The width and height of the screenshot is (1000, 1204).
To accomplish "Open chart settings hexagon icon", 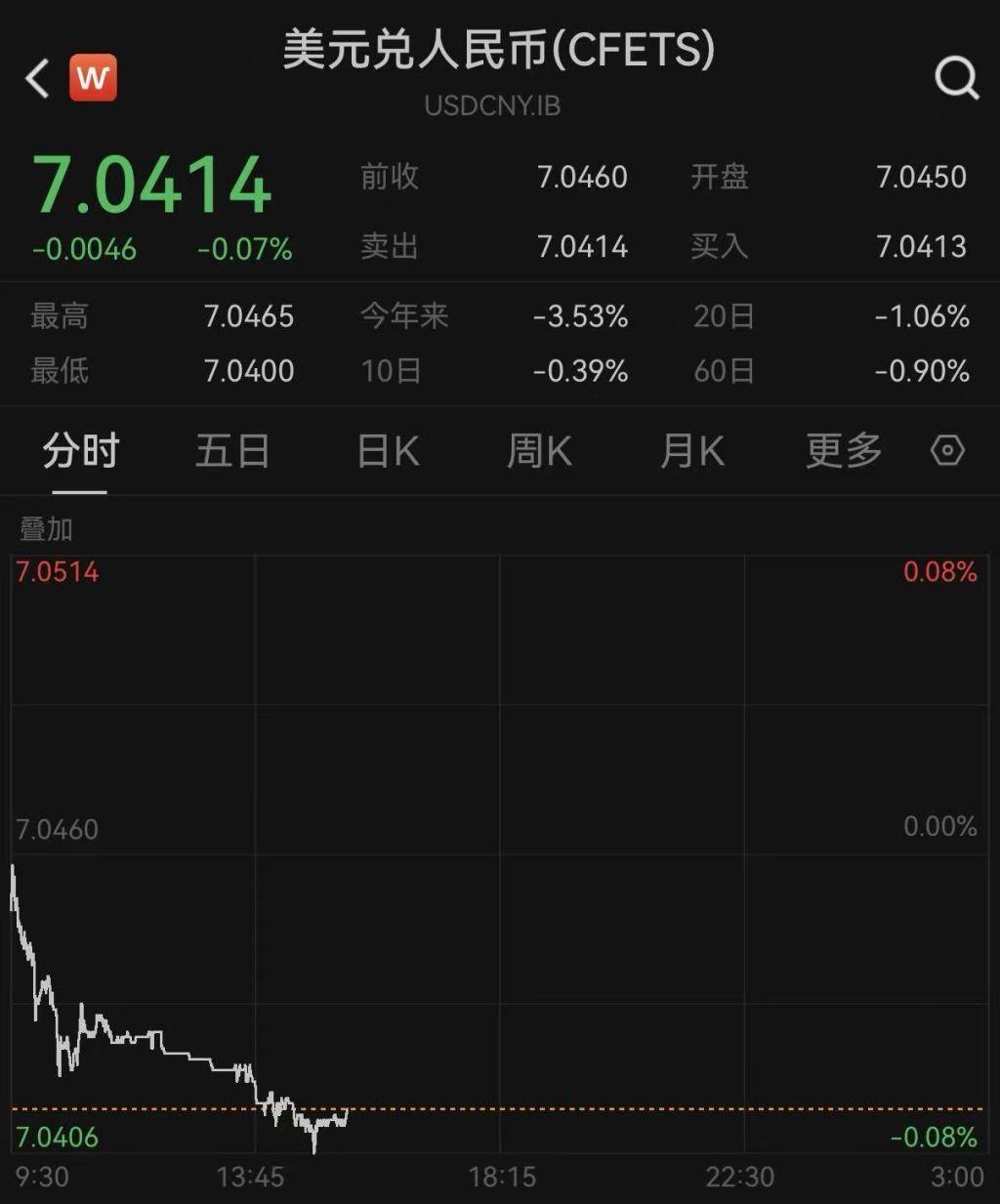I will [x=947, y=451].
